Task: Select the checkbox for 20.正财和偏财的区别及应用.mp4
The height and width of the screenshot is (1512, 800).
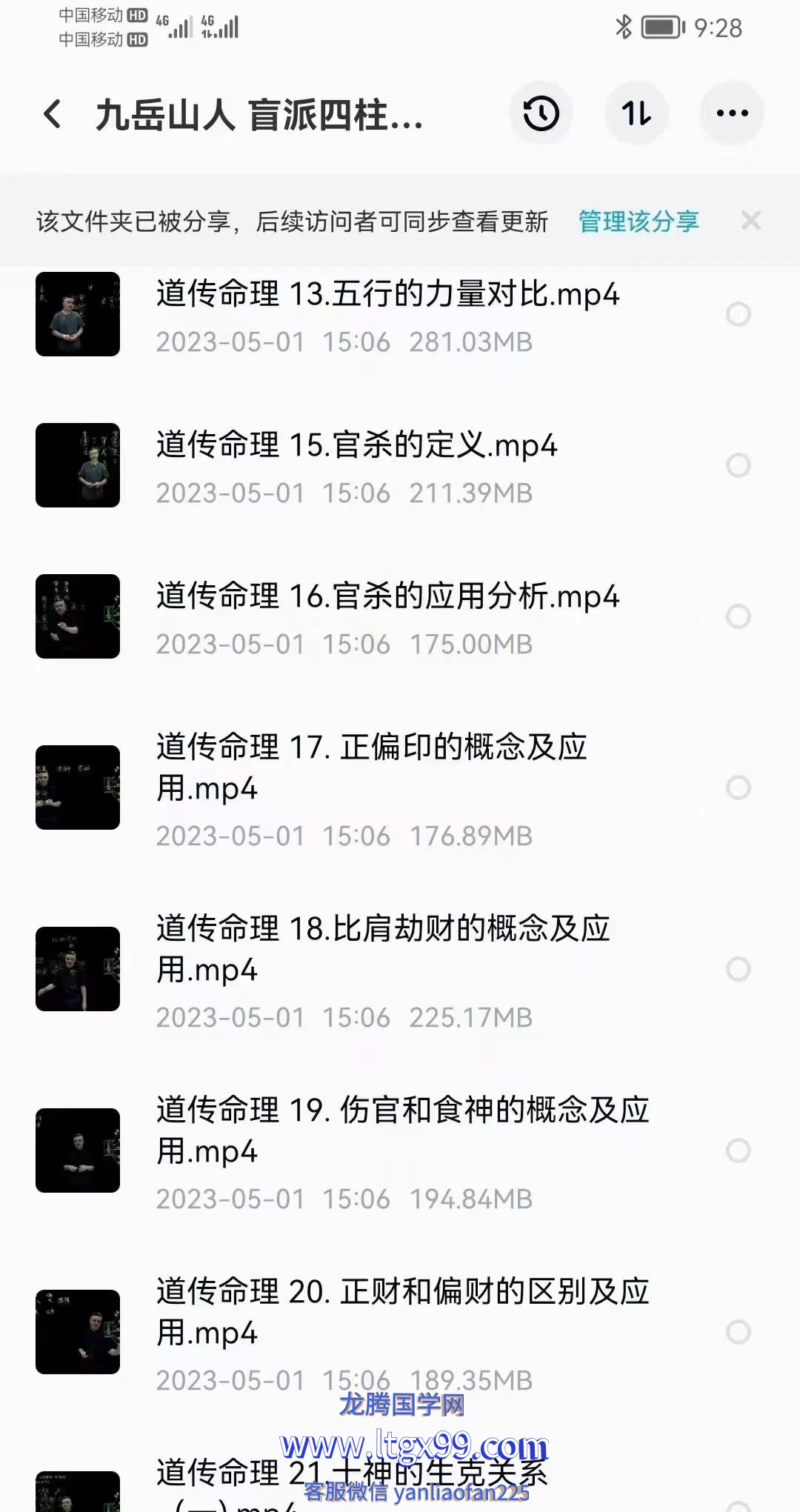Action: [738, 1332]
